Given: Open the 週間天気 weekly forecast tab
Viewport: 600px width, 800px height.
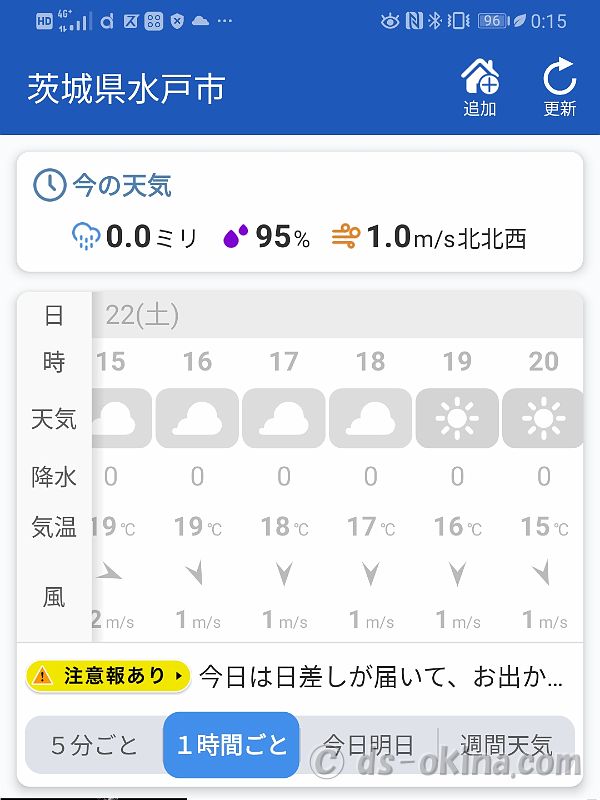Looking at the screenshot, I should pyautogui.click(x=506, y=745).
